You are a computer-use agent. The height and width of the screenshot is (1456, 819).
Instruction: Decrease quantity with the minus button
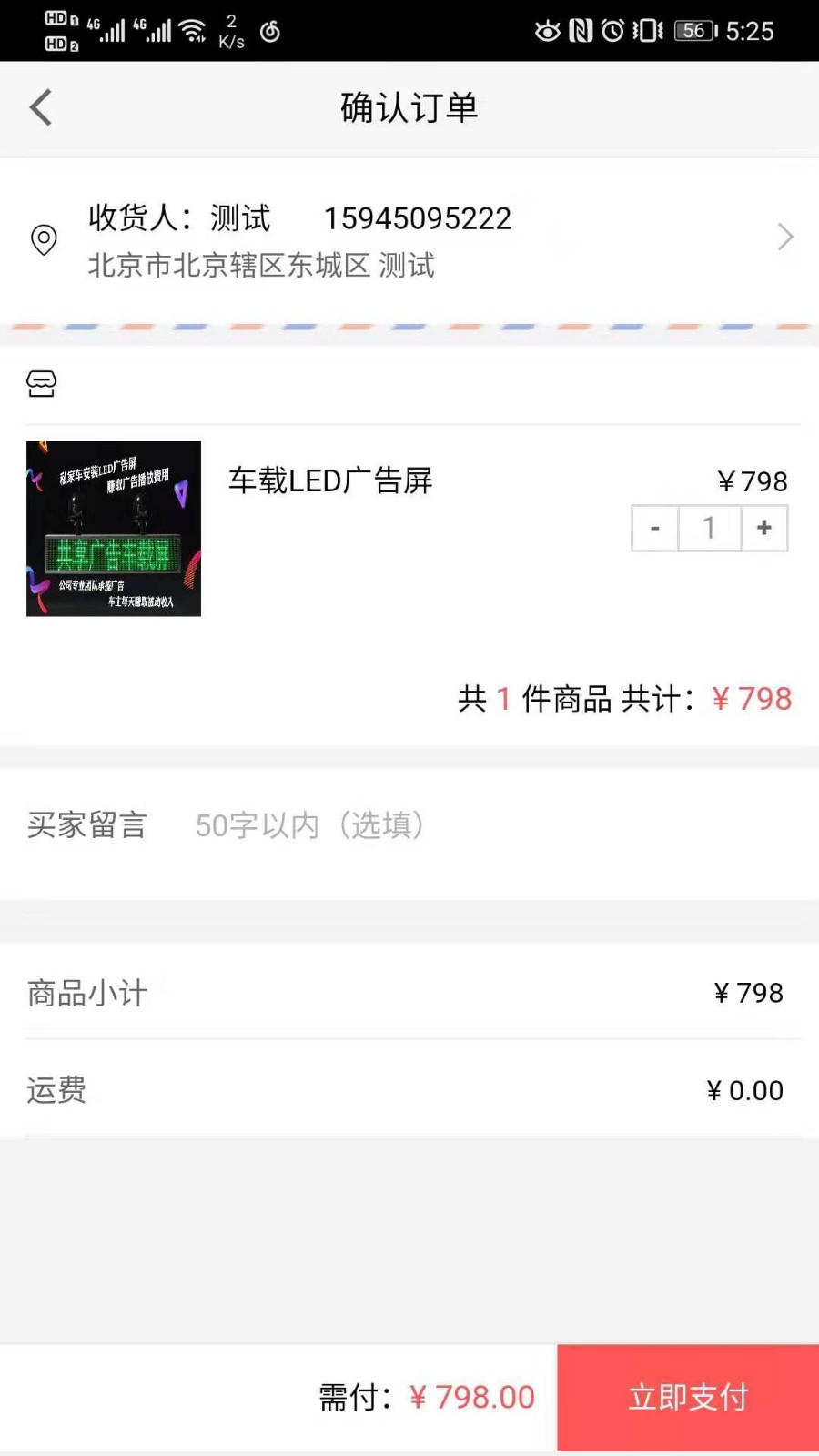[655, 528]
